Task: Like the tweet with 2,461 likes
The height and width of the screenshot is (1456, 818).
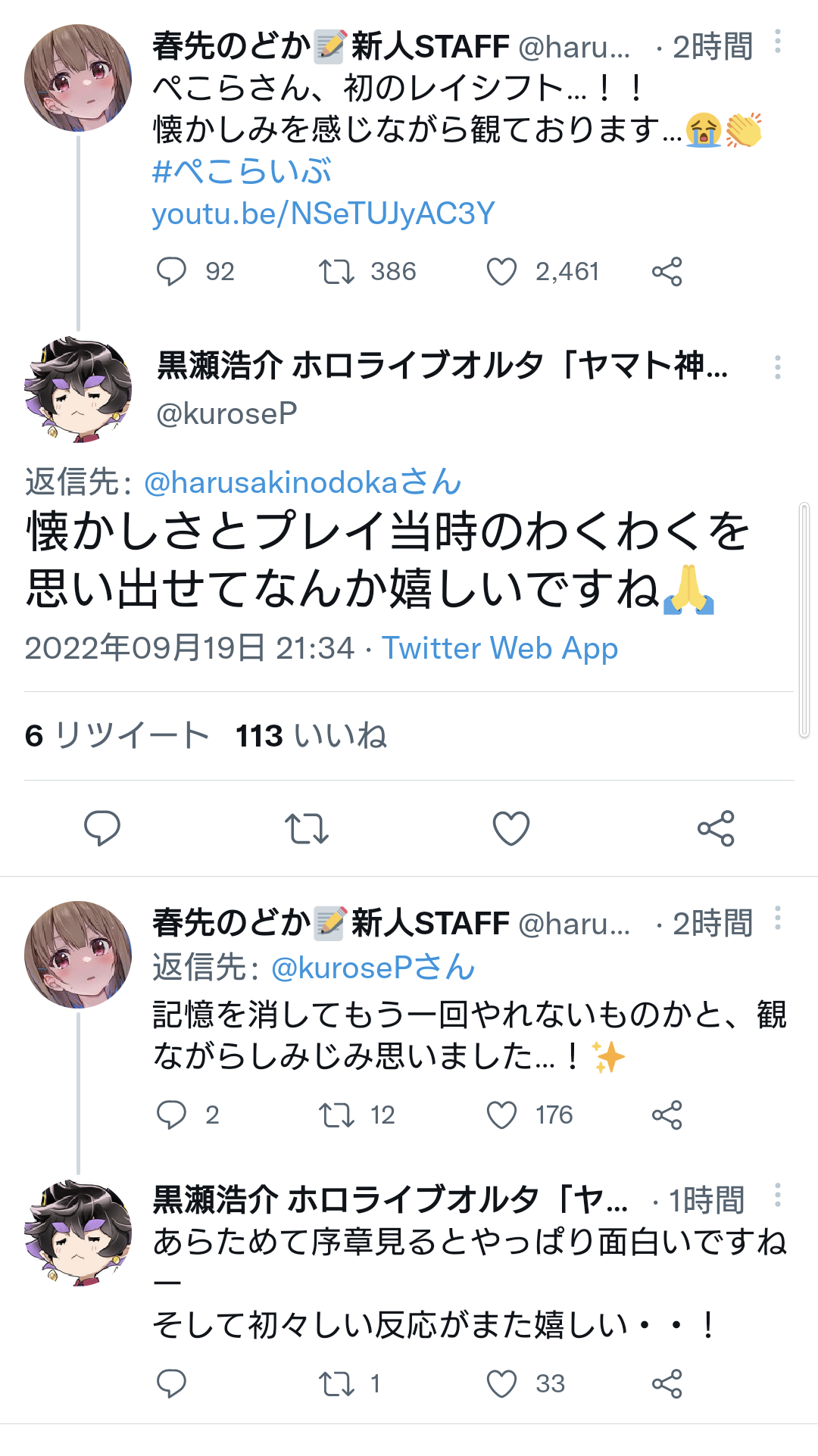Action: [x=501, y=272]
